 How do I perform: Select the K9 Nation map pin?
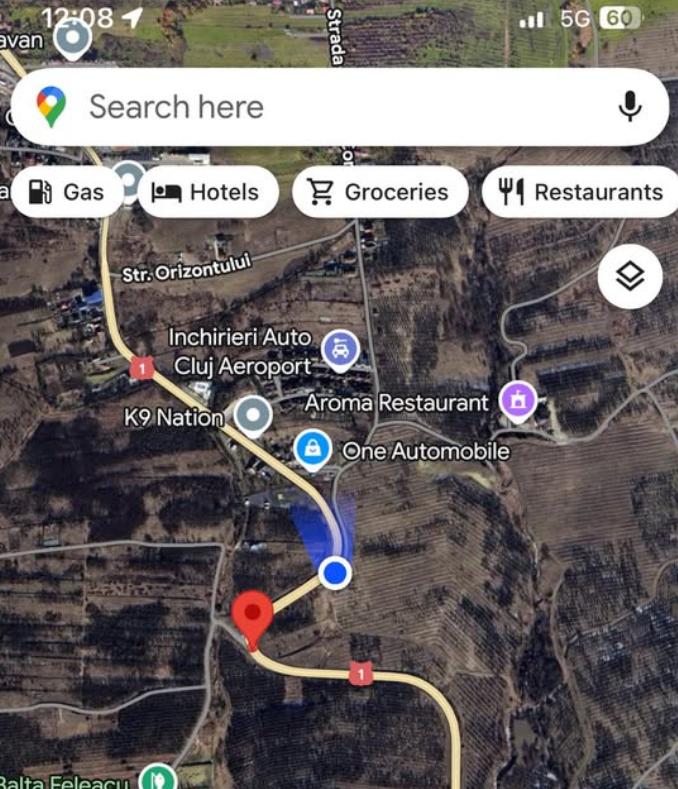point(253,415)
